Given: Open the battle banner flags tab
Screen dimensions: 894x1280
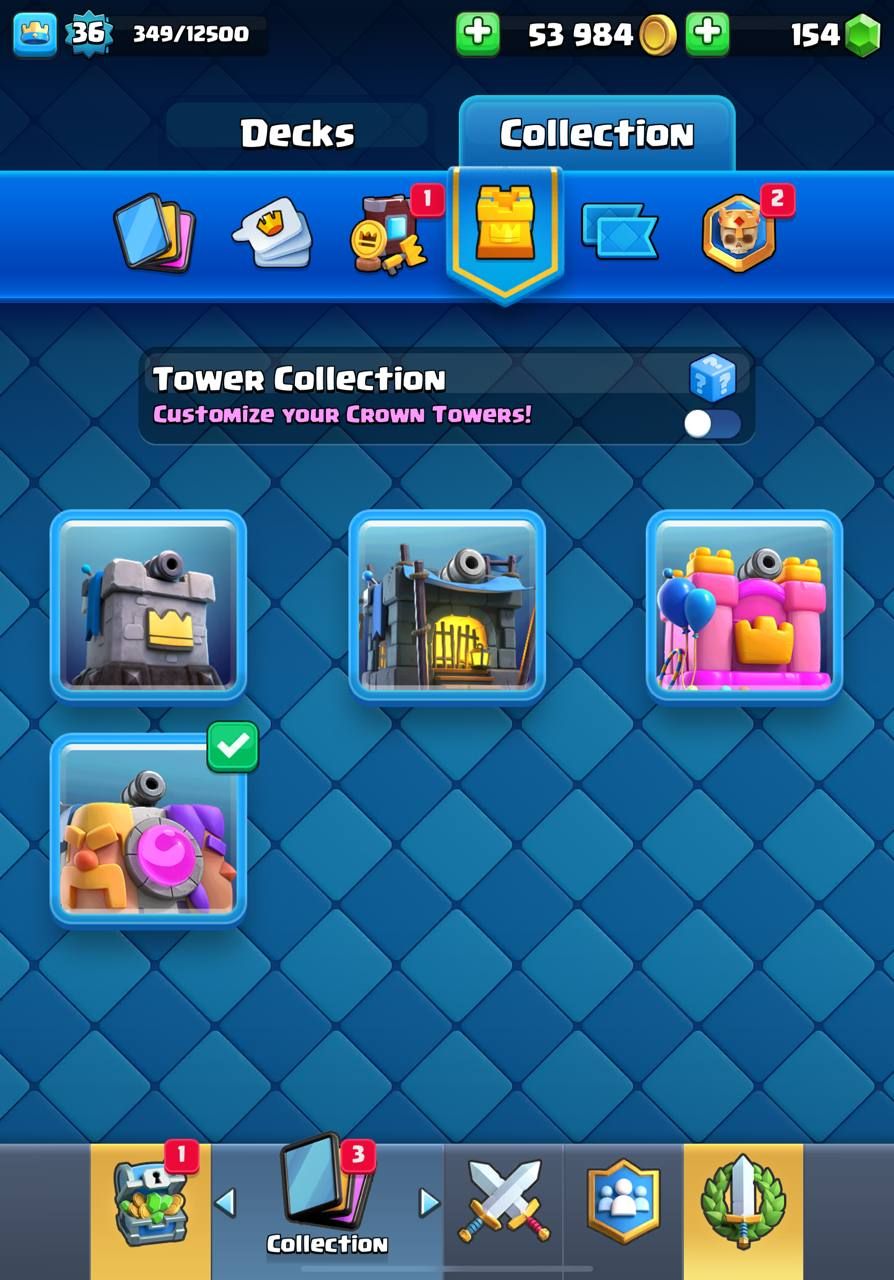Looking at the screenshot, I should coord(619,232).
